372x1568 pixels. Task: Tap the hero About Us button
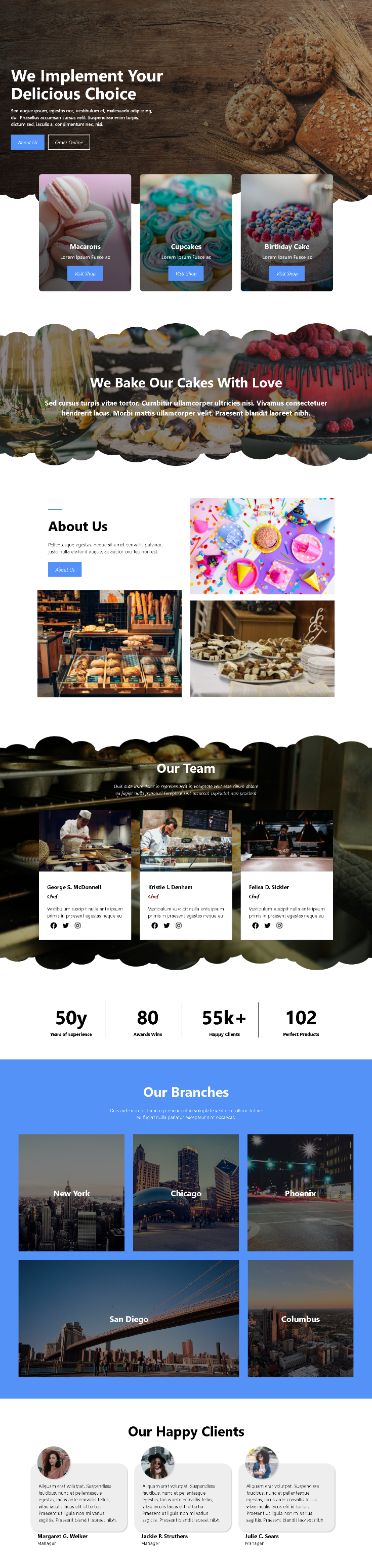tap(27, 142)
